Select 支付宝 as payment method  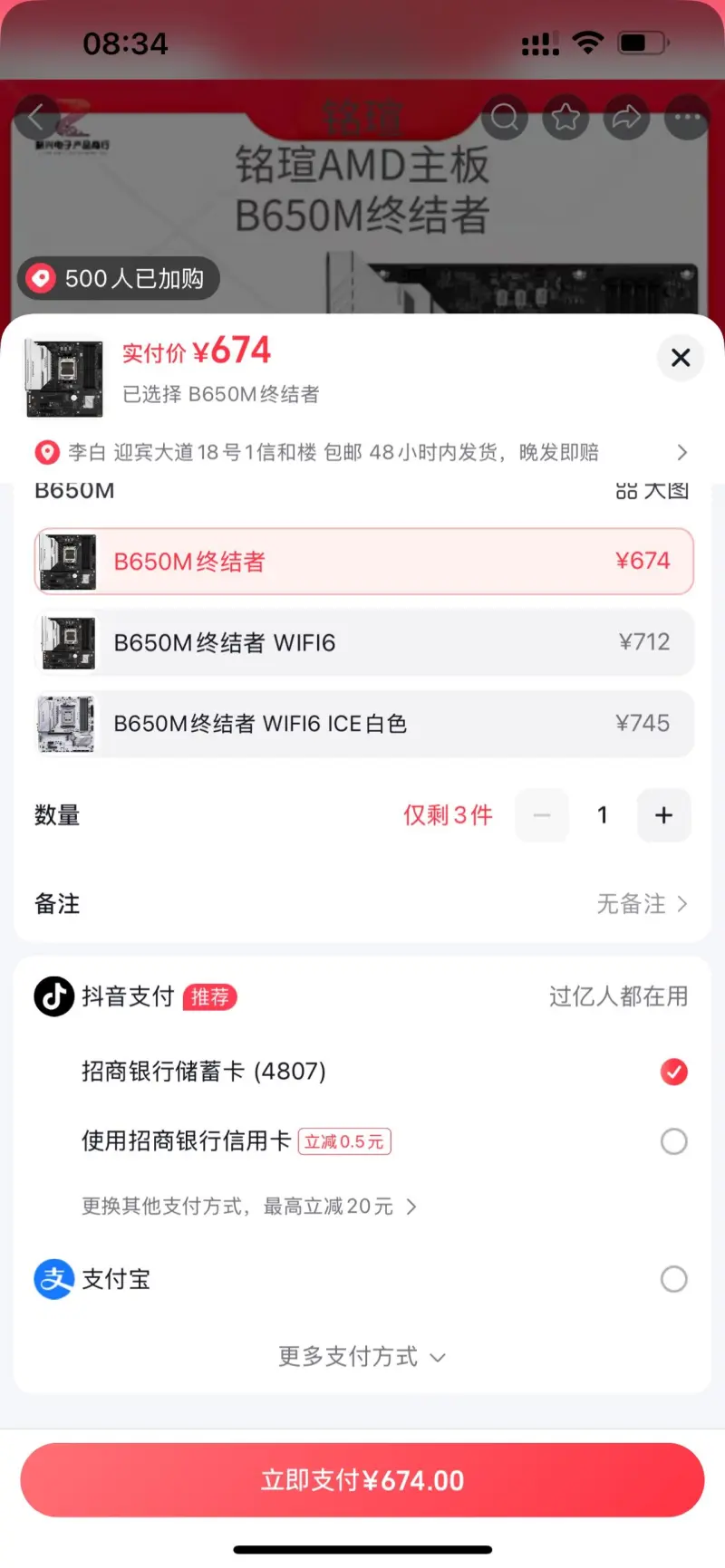click(673, 1279)
